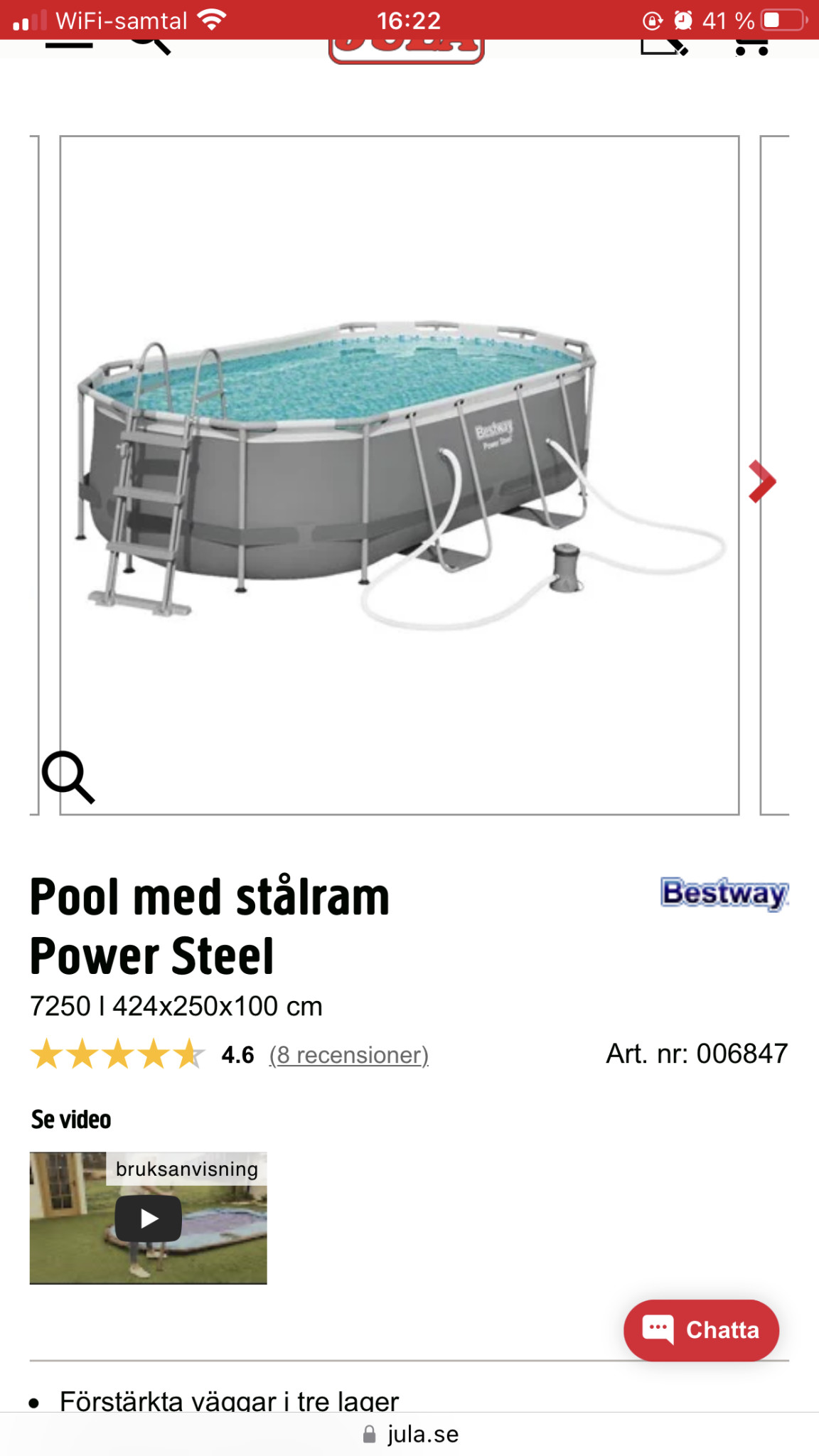This screenshot has height=1456, width=819.
Task: Open the site search
Action: 151,45
